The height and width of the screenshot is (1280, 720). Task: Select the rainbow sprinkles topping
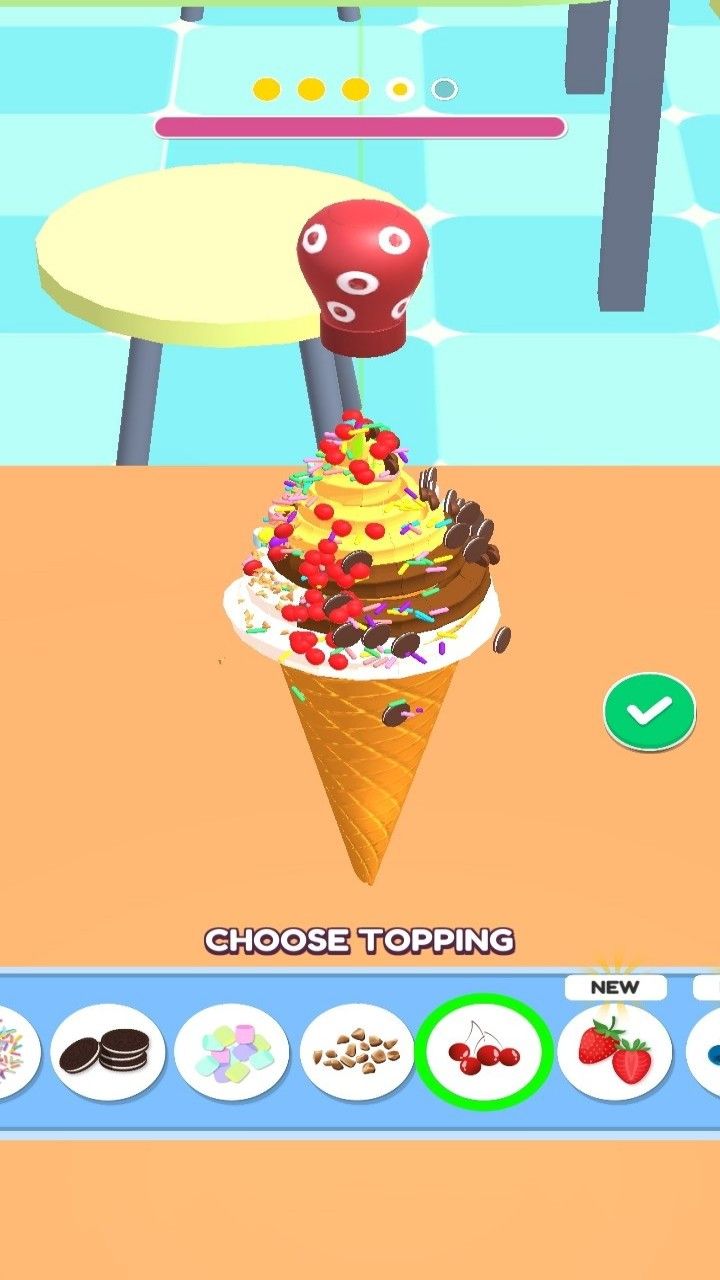[15, 1052]
